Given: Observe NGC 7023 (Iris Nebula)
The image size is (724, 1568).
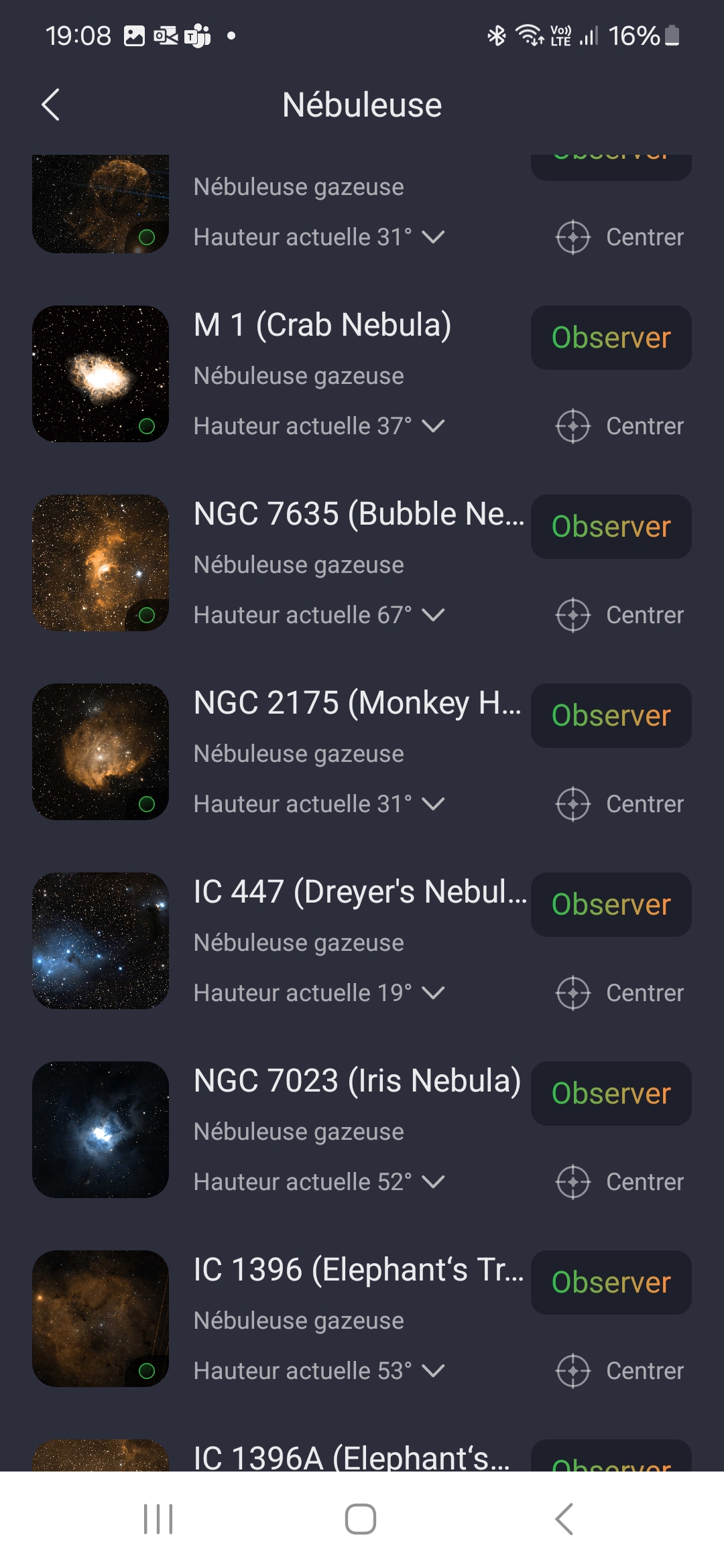Looking at the screenshot, I should pyautogui.click(x=611, y=1094).
